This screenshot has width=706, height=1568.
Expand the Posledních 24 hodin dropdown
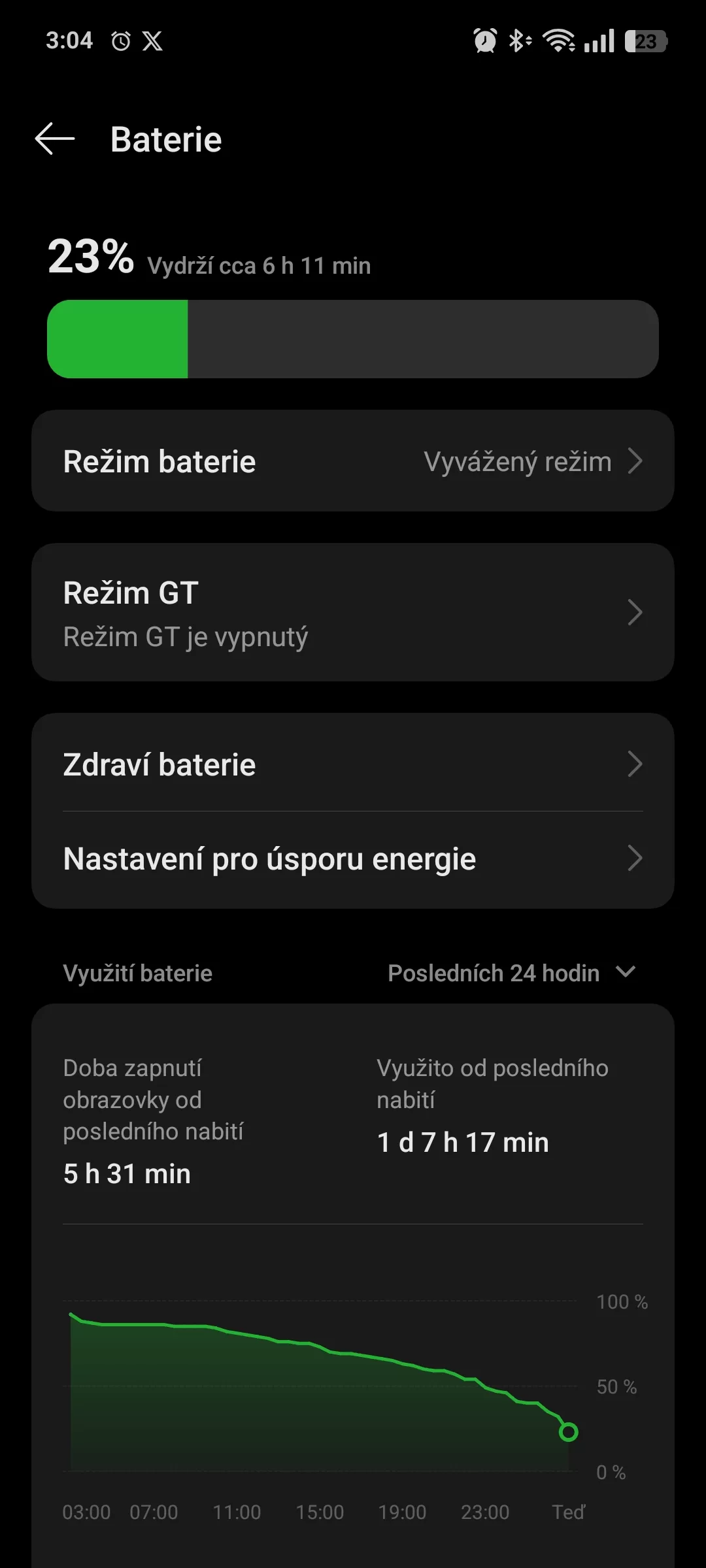(x=511, y=973)
